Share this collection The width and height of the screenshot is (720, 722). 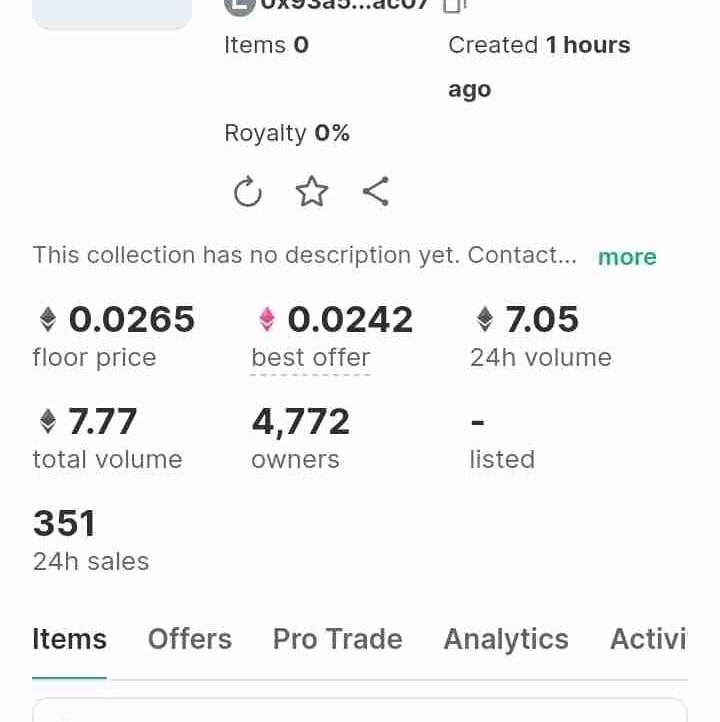pyautogui.click(x=375, y=192)
